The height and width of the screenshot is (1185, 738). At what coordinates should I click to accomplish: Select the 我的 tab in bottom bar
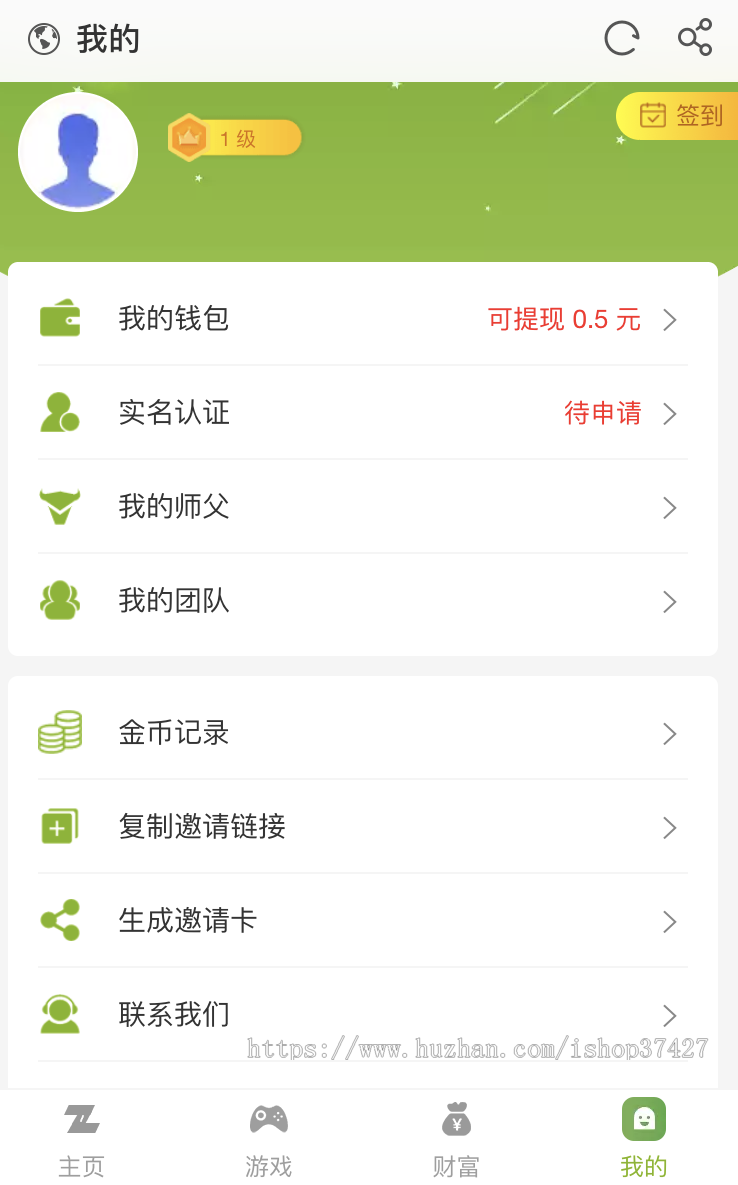643,1138
